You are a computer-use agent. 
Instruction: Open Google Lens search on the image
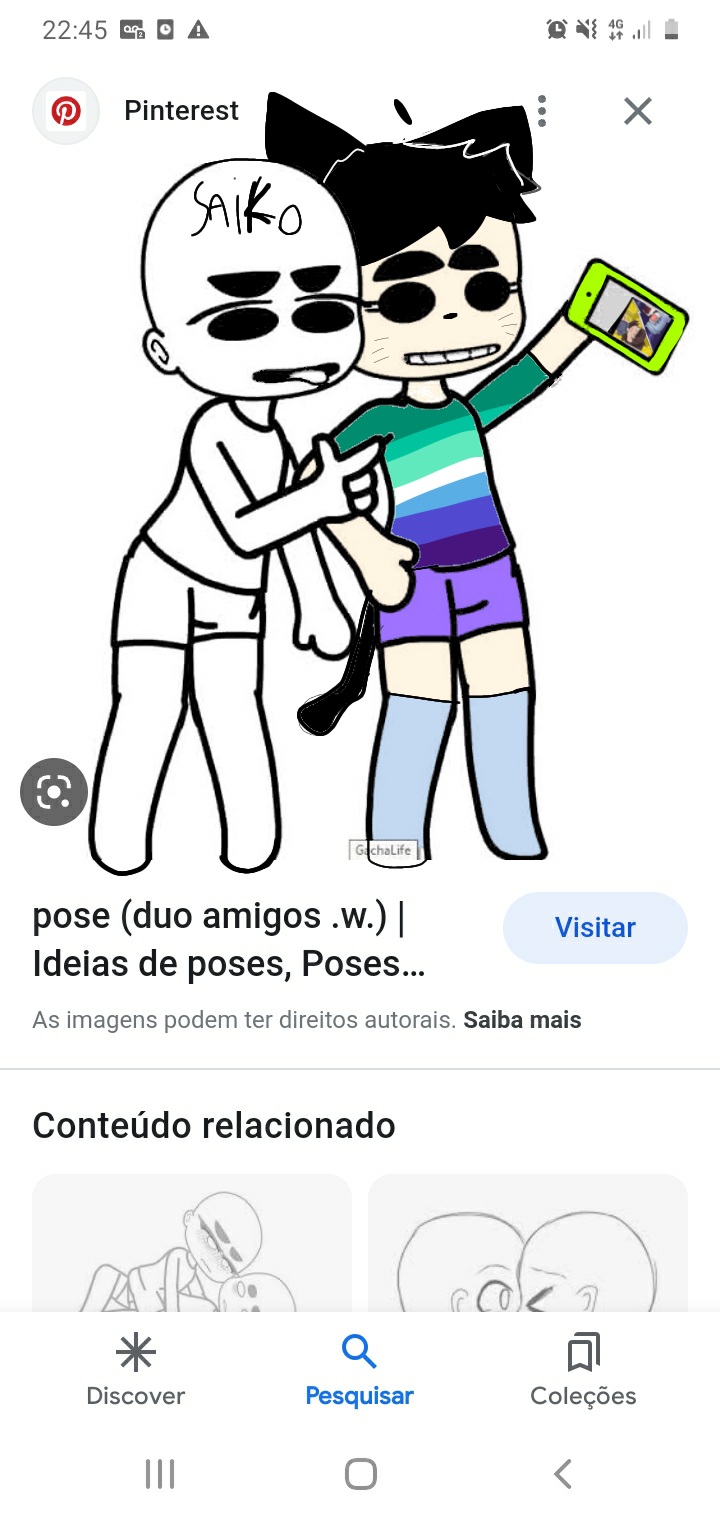53,791
